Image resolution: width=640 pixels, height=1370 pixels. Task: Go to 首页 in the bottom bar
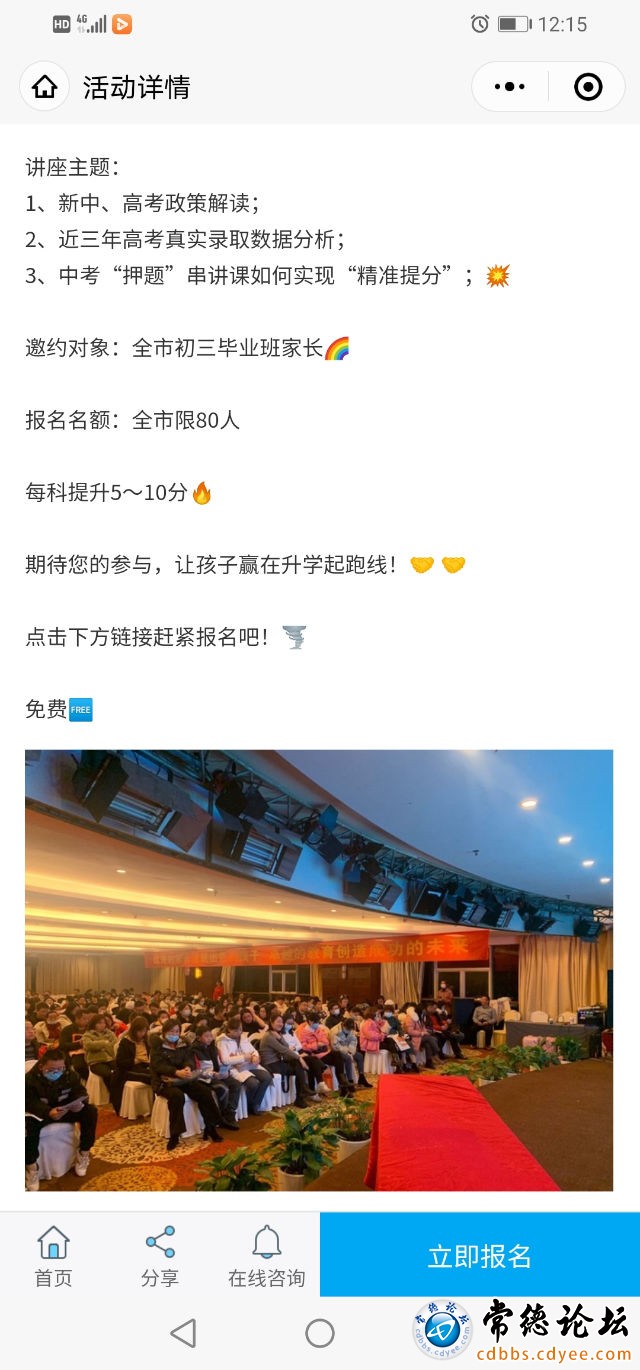53,1256
